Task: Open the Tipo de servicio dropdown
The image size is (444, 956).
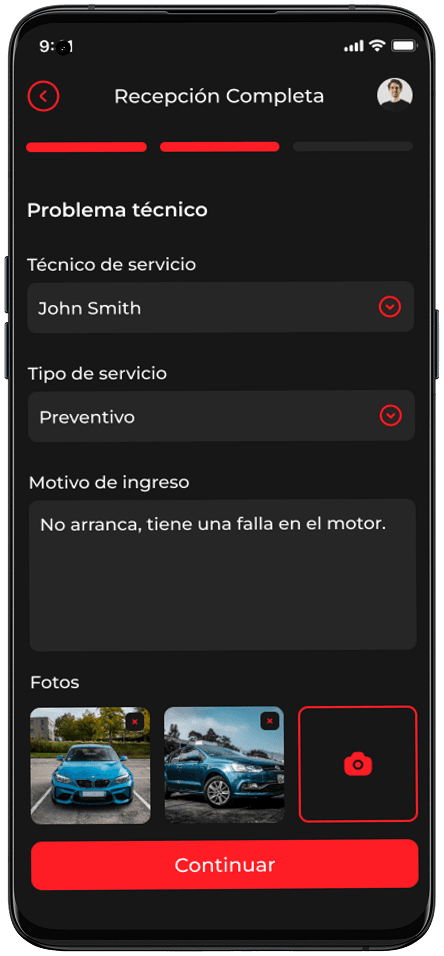Action: tap(221, 416)
